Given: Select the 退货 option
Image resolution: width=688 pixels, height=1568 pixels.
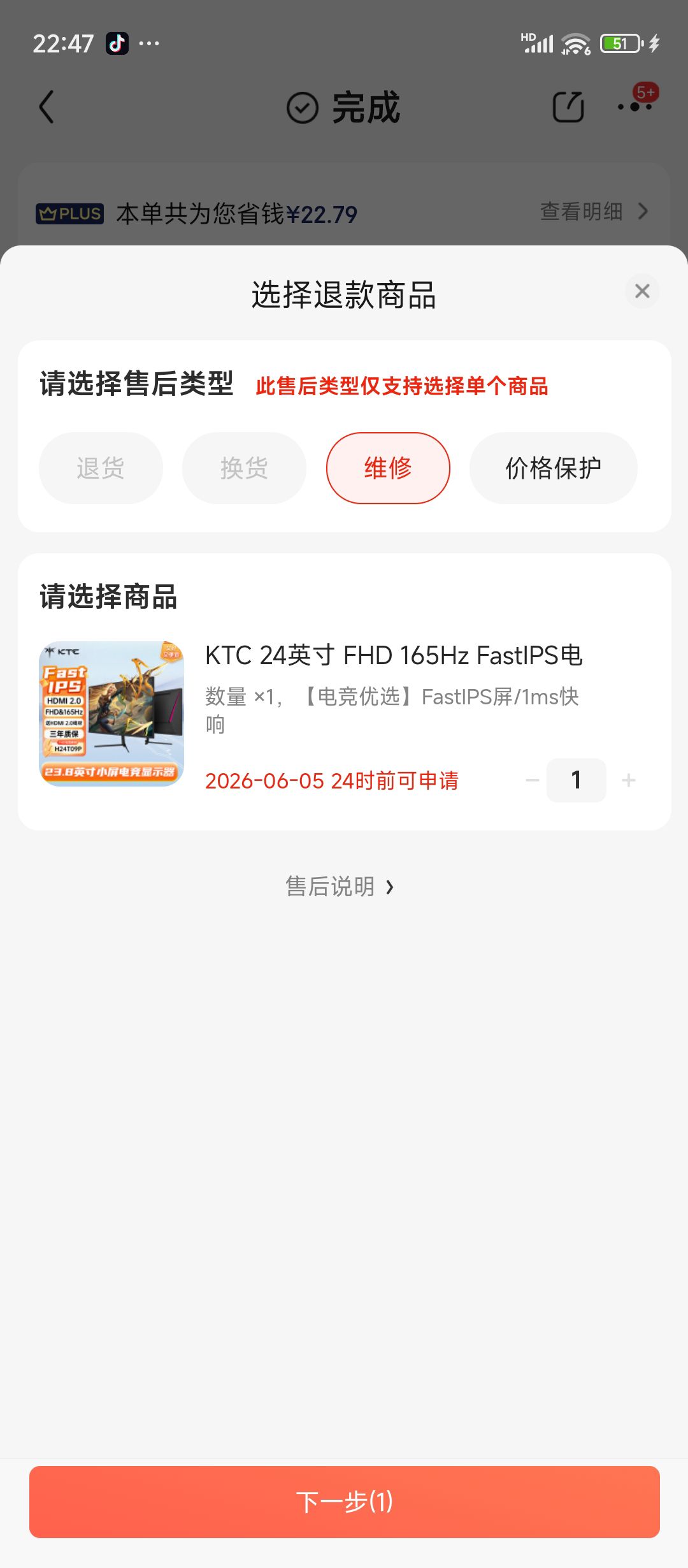Looking at the screenshot, I should pyautogui.click(x=101, y=468).
